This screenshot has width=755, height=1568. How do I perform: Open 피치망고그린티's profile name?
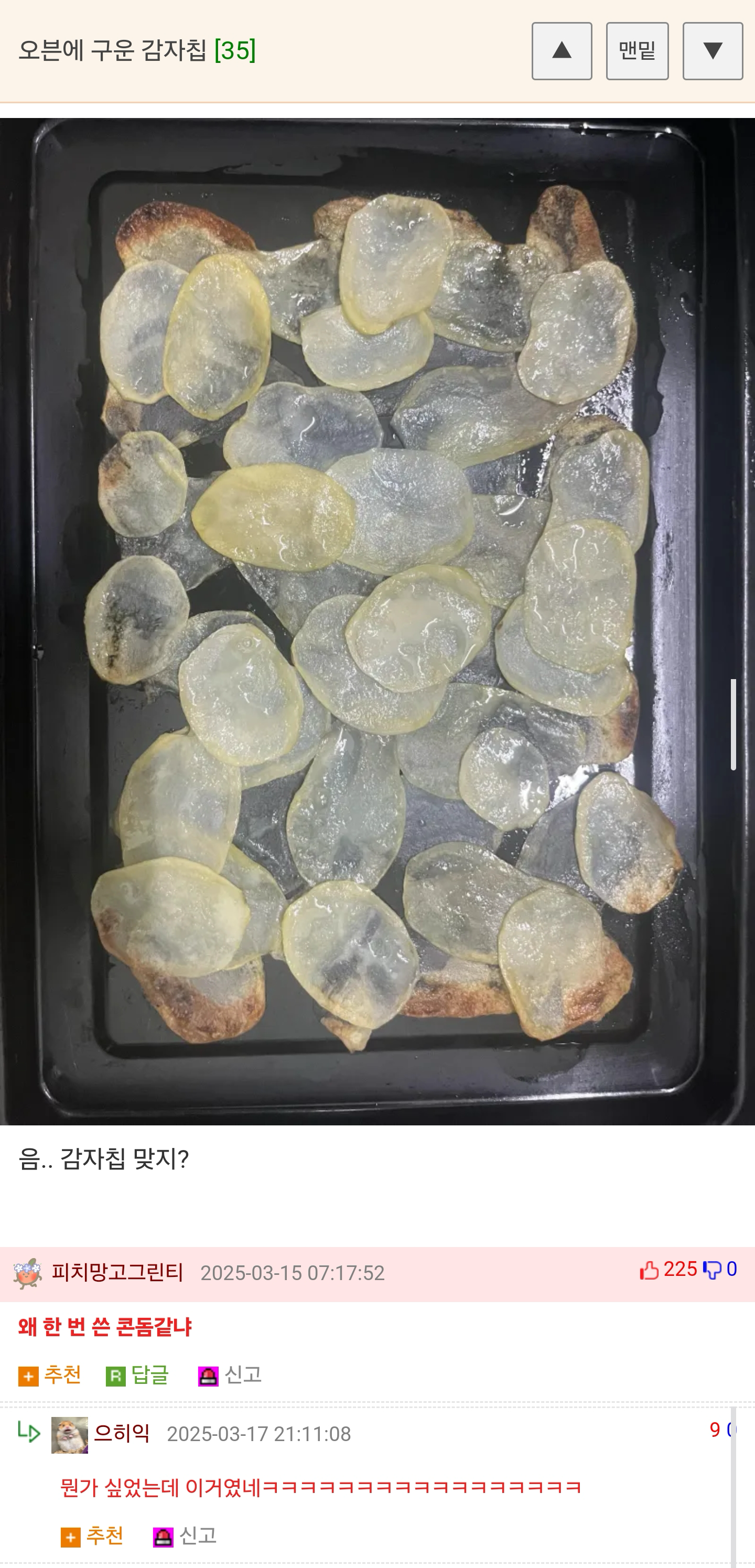pos(117,1272)
